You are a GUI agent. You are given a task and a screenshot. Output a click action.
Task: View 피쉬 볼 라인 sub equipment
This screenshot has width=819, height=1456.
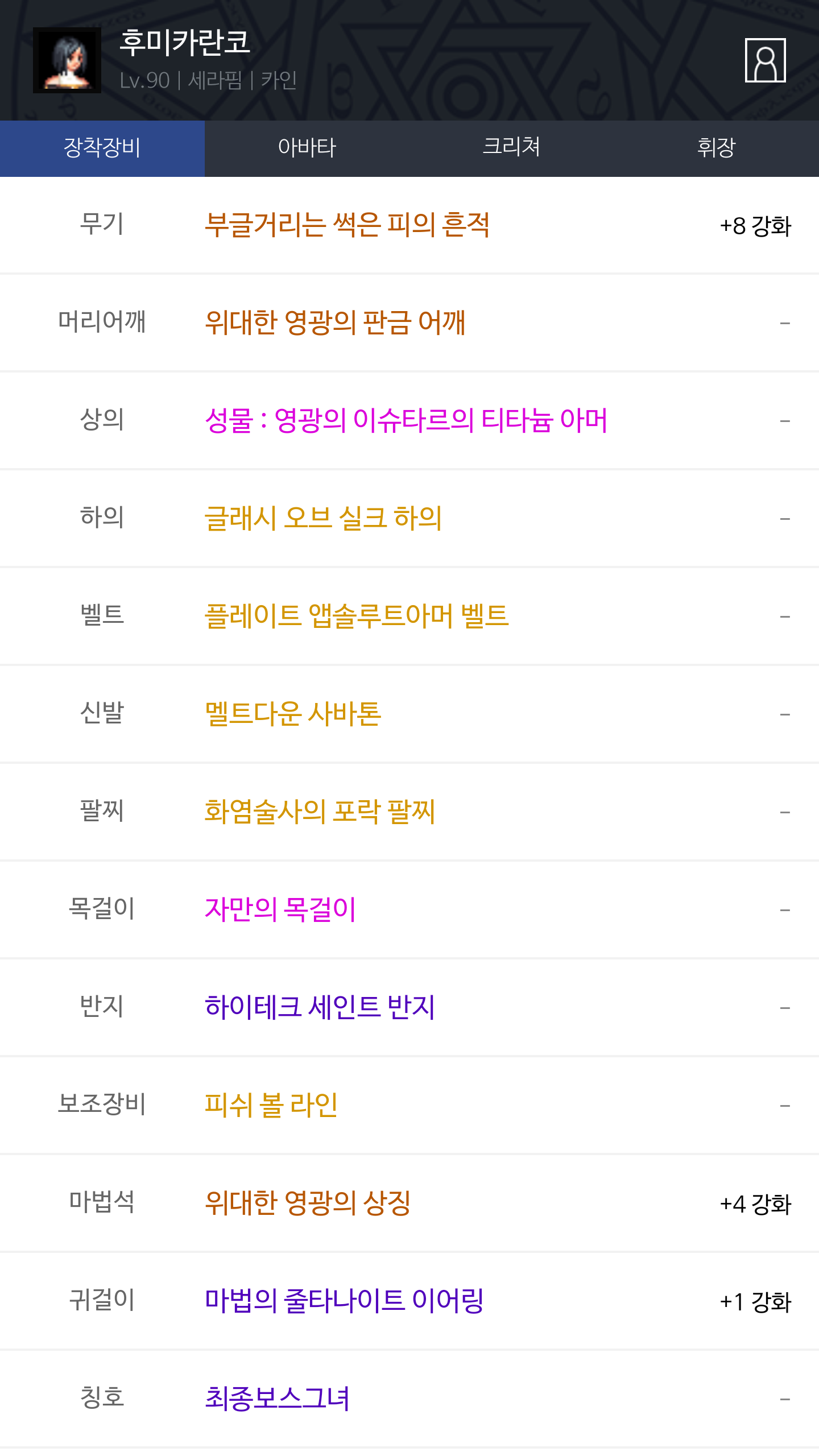271,1106
